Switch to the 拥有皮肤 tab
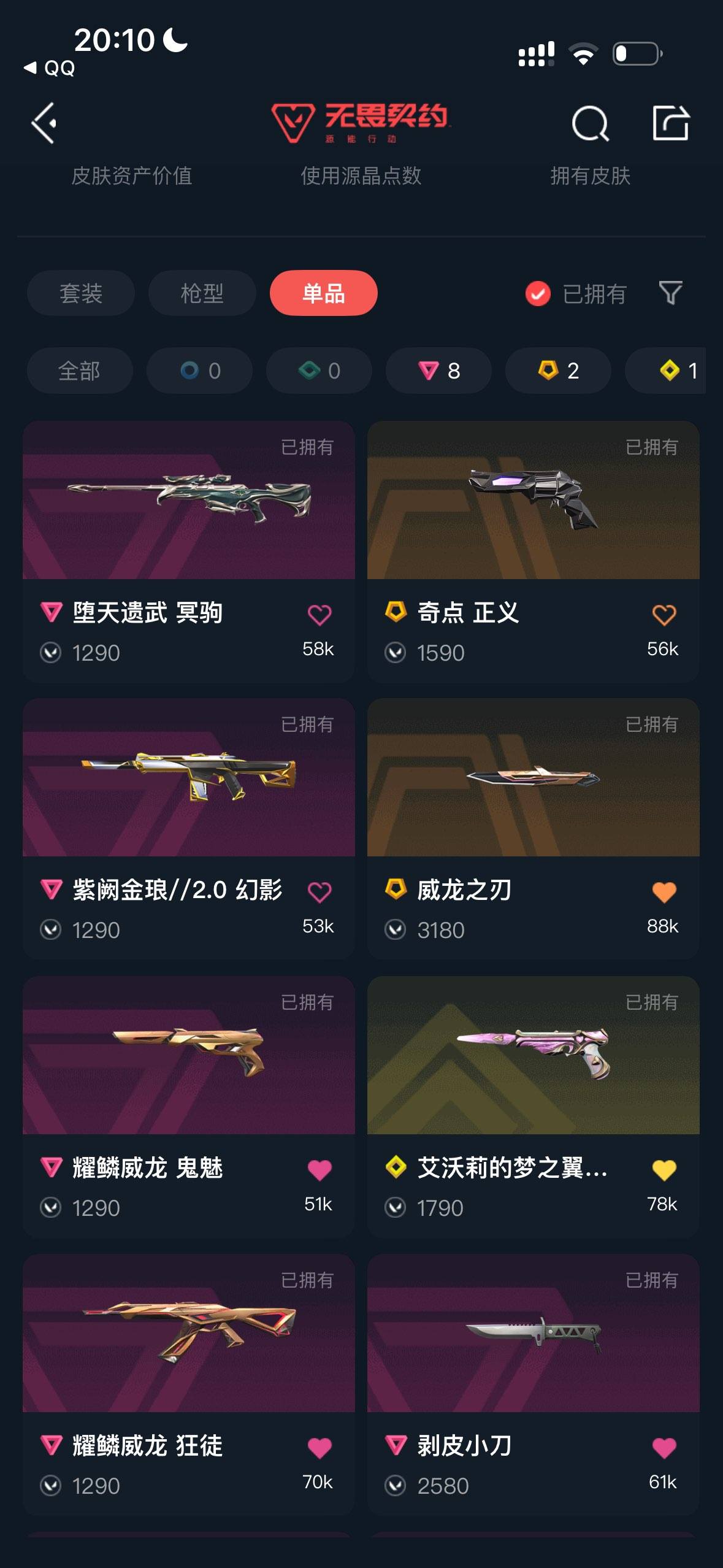 pyautogui.click(x=591, y=177)
